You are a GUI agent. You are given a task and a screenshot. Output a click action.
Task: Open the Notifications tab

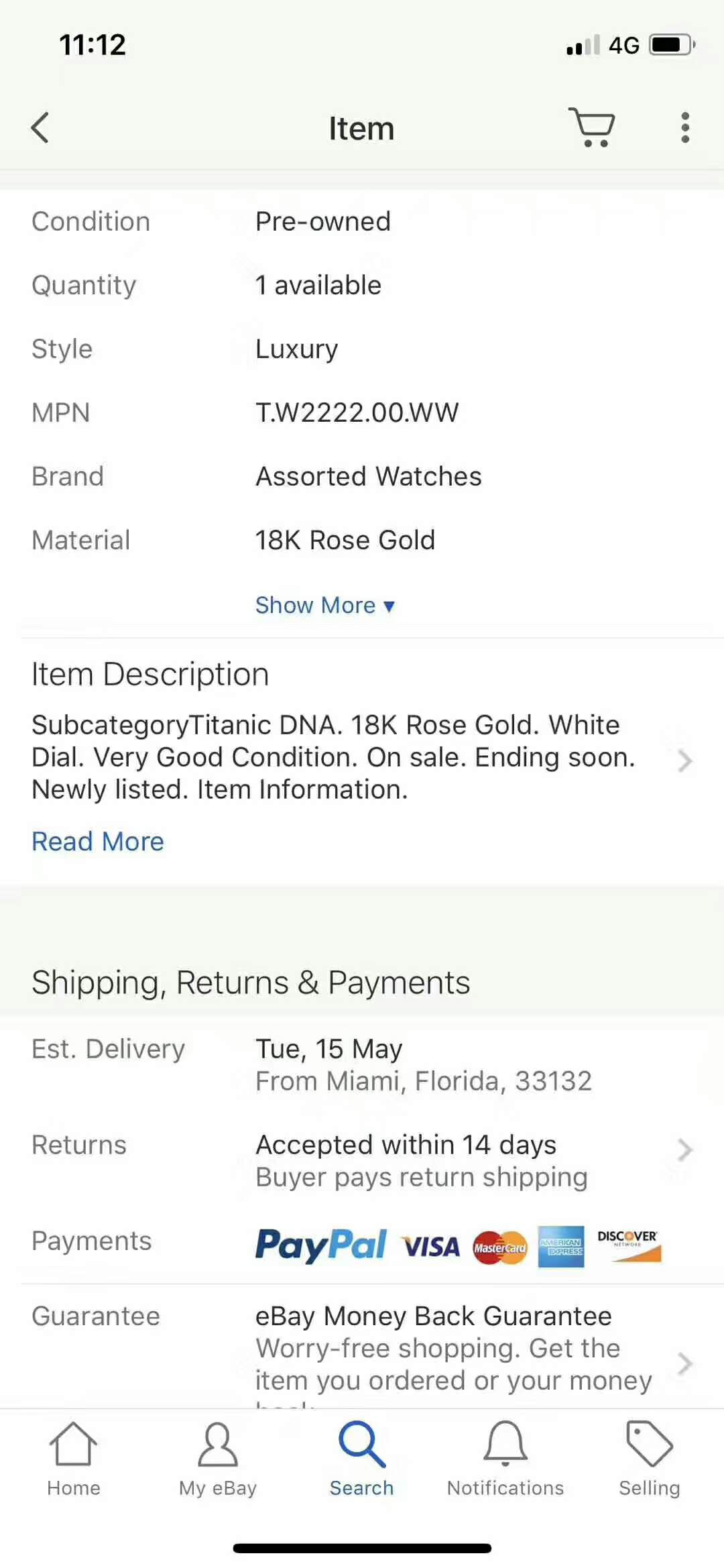click(505, 1460)
